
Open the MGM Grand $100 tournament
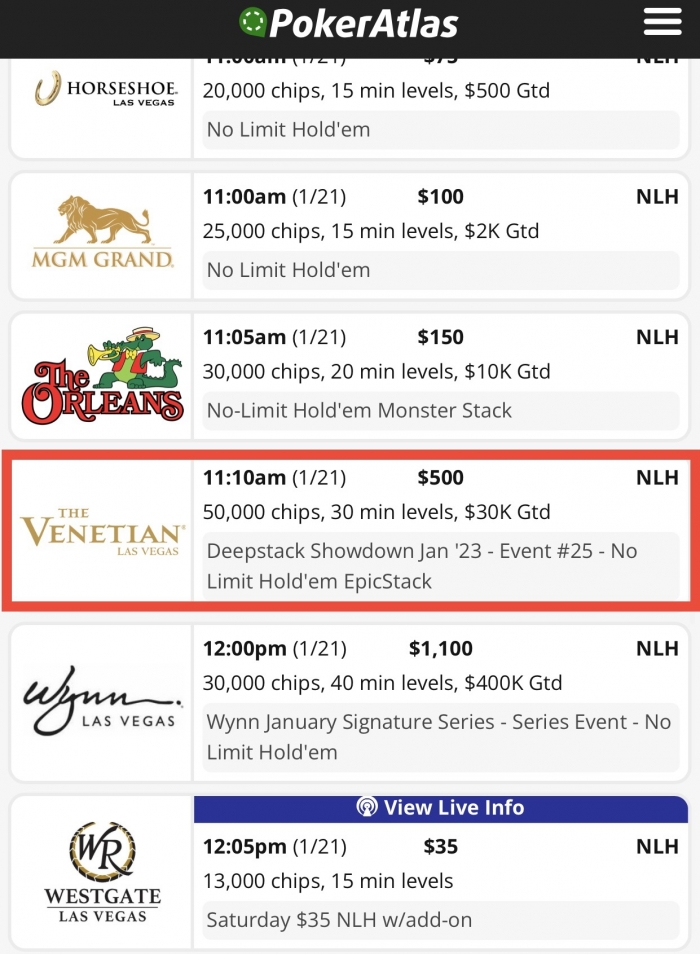(440, 232)
